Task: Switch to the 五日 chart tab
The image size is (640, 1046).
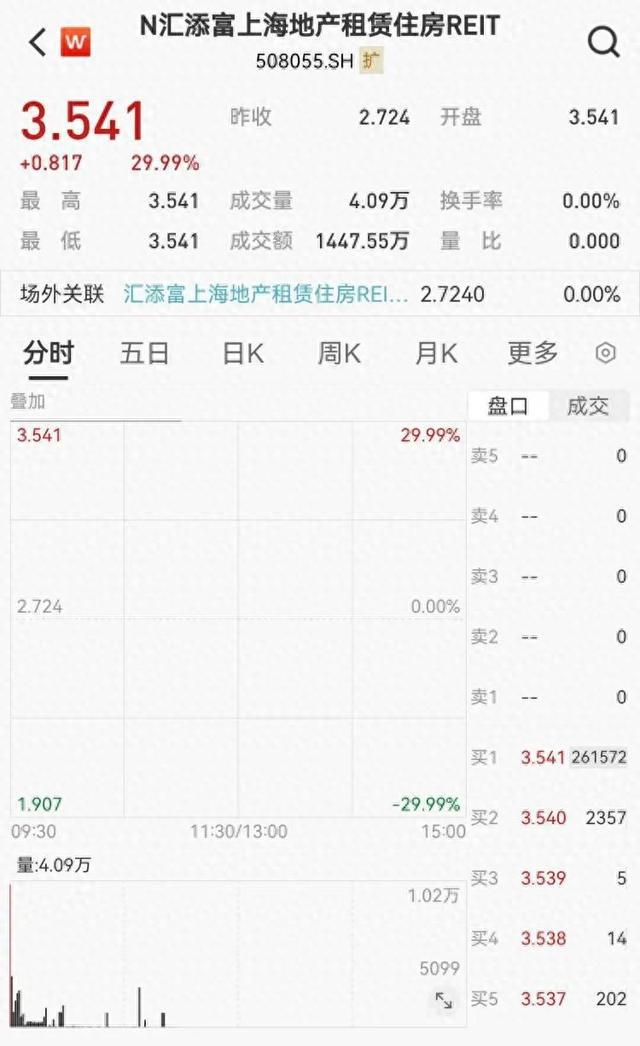Action: tap(144, 353)
